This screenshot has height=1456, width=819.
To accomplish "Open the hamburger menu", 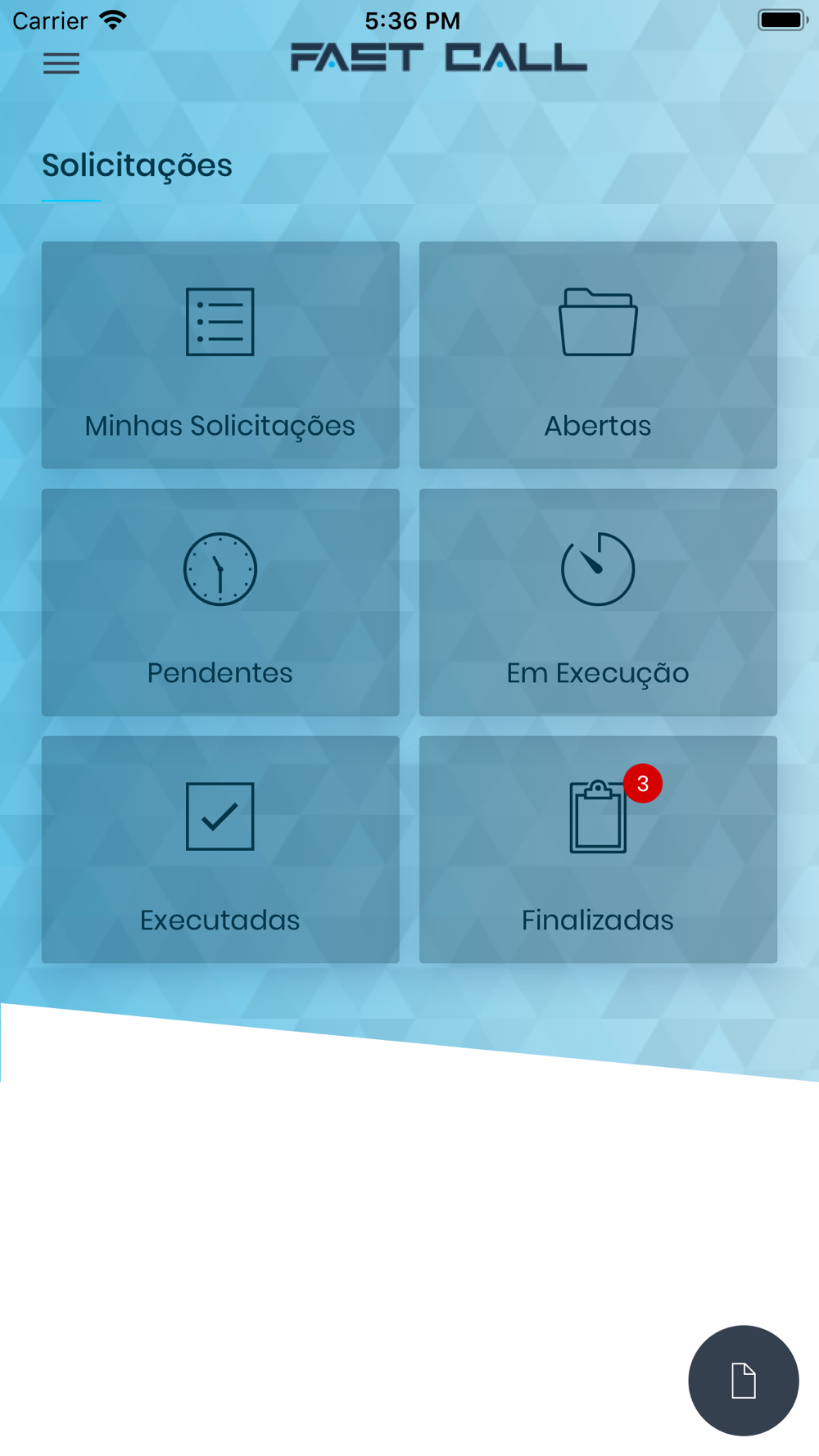I will (x=61, y=63).
